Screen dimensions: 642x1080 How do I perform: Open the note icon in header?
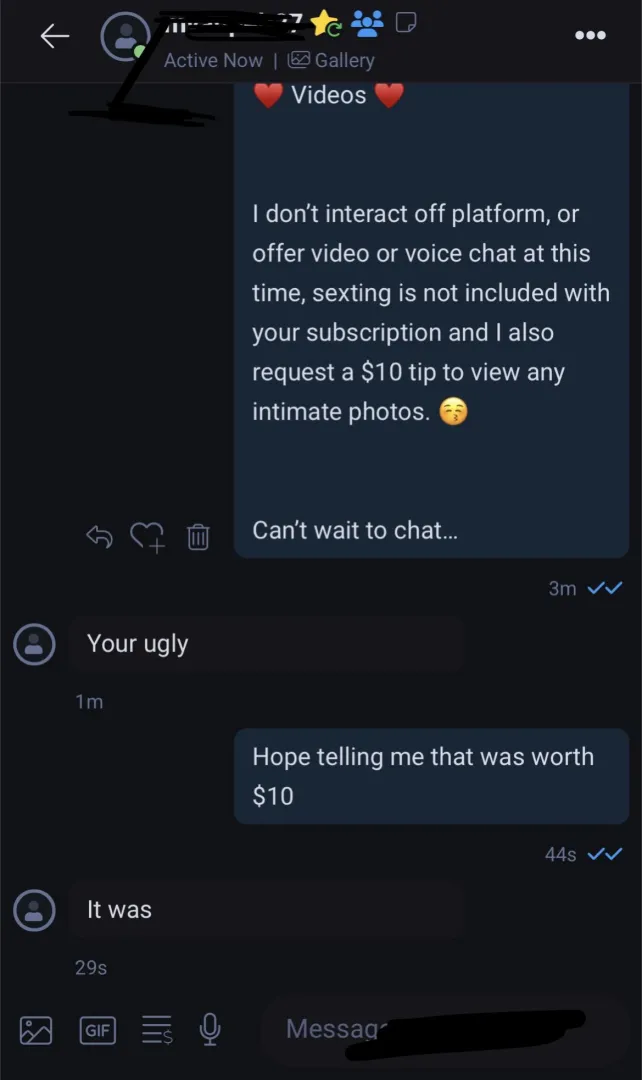[x=406, y=22]
